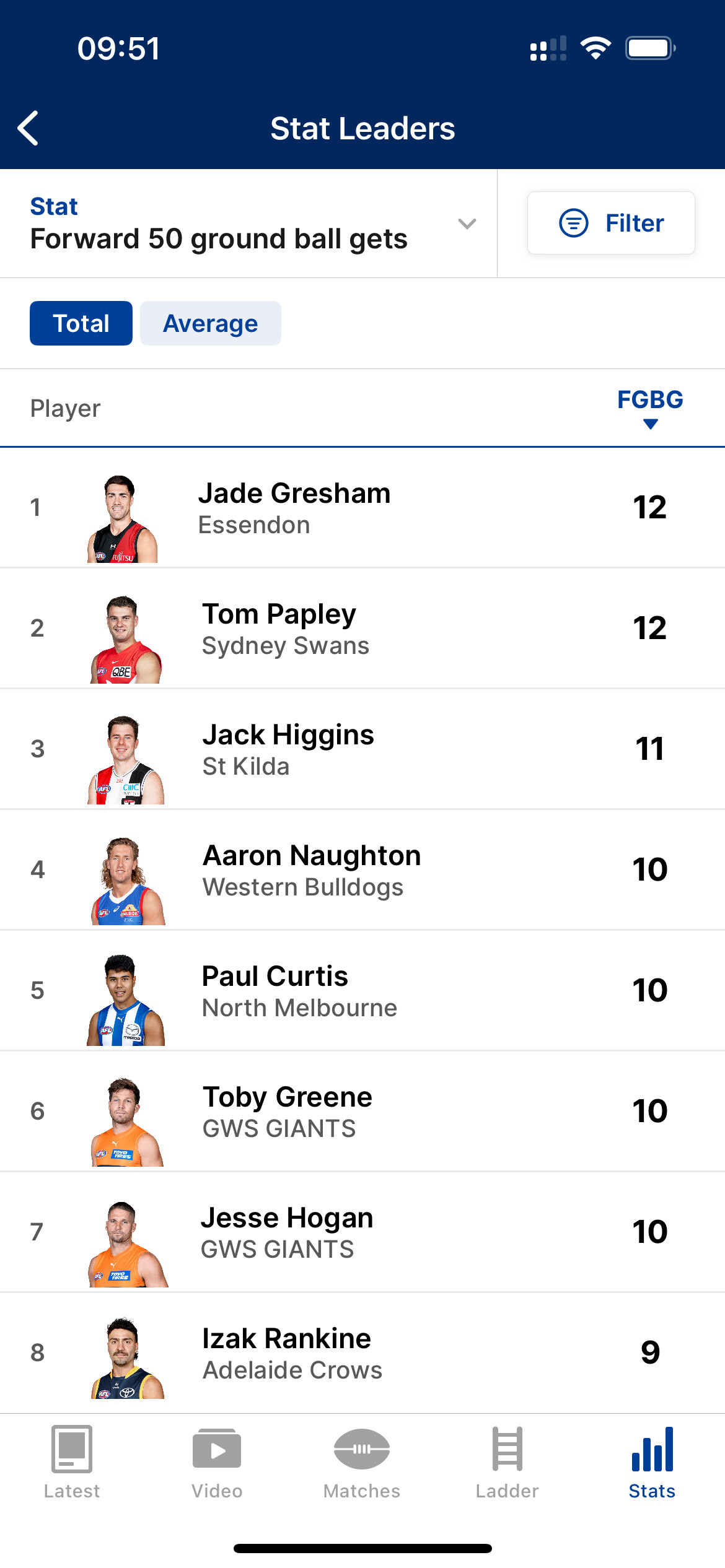Open Paul Curtis' player row
725x1568 pixels.
362,991
